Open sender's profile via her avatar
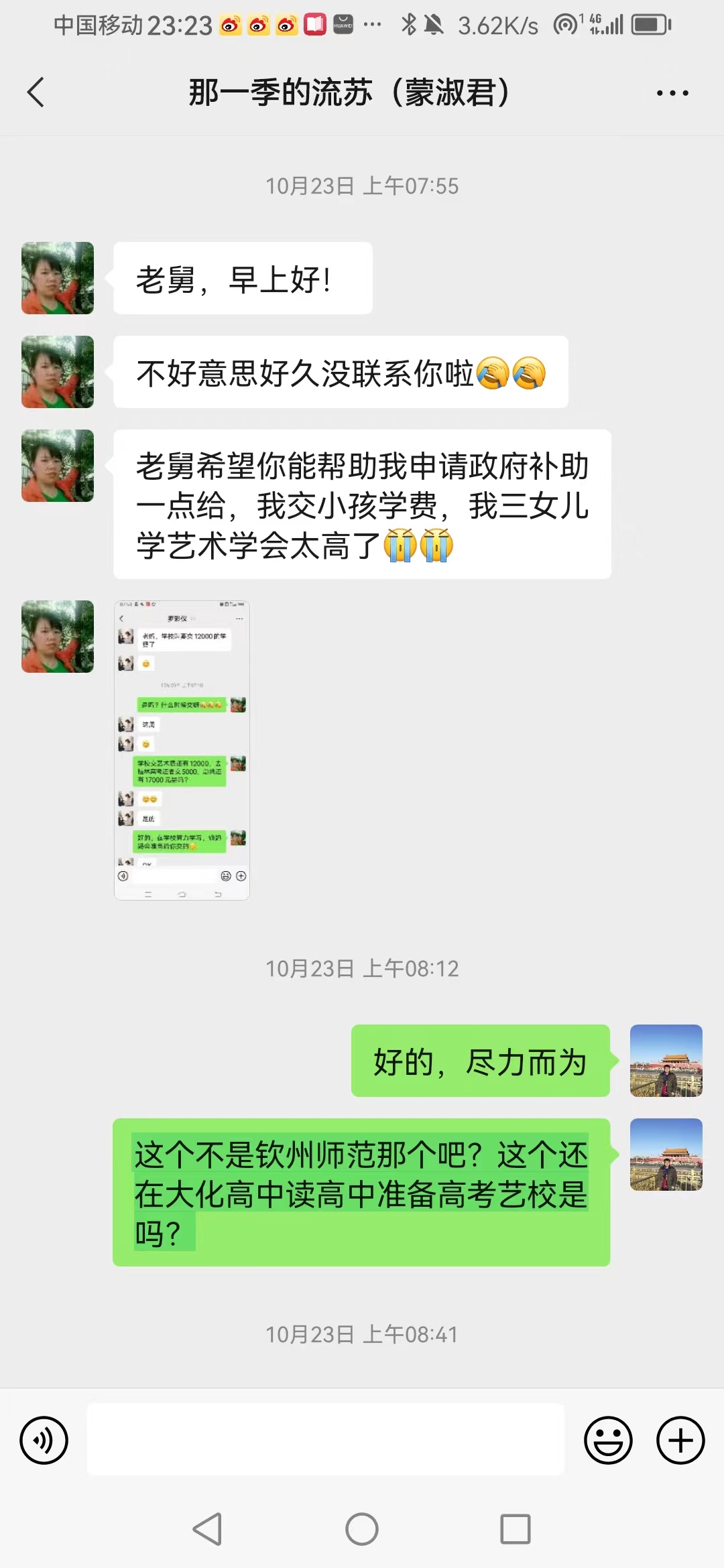724x1568 pixels. point(58,277)
